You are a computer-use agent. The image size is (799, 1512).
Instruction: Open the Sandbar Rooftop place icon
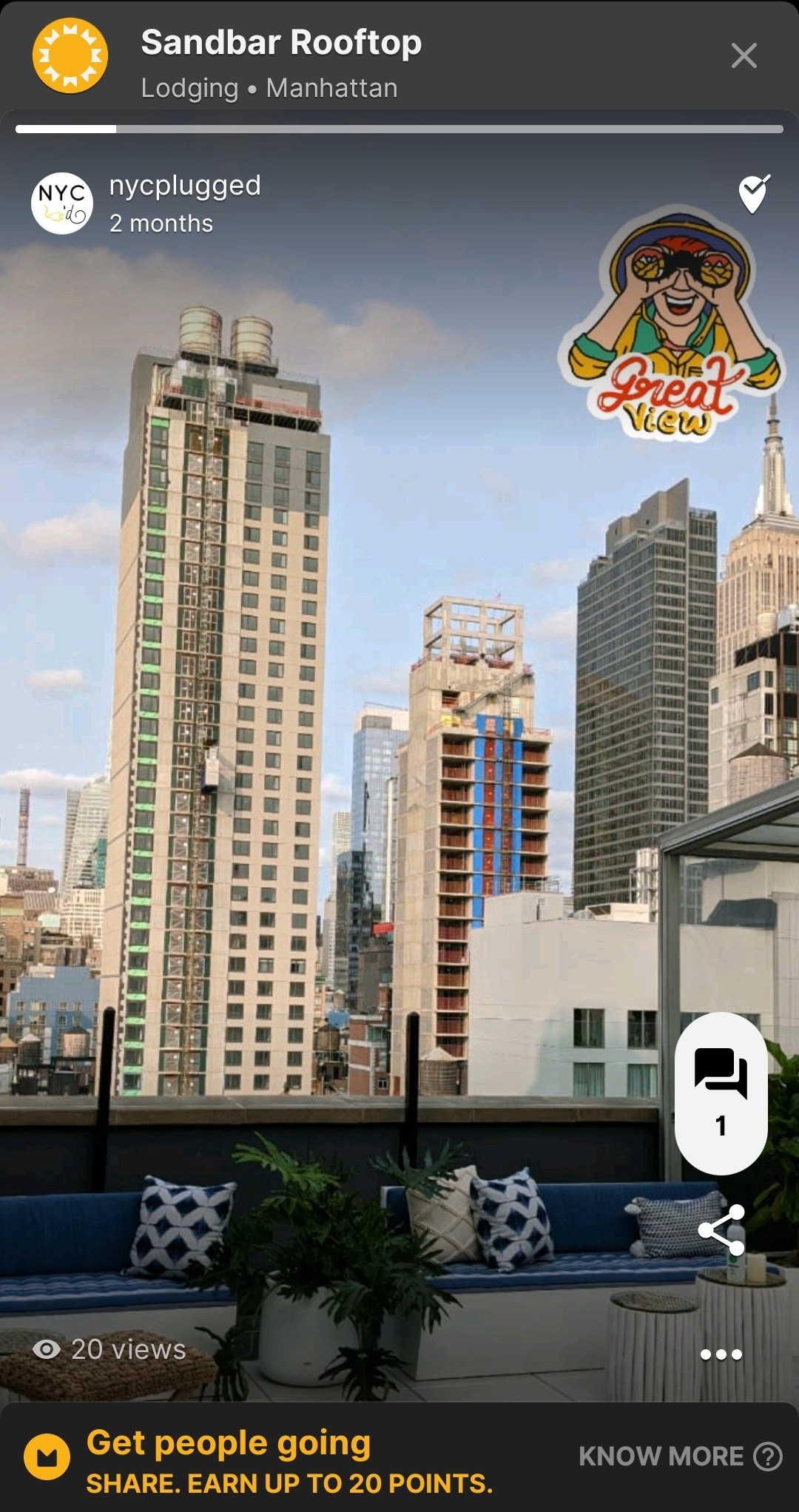[70, 56]
